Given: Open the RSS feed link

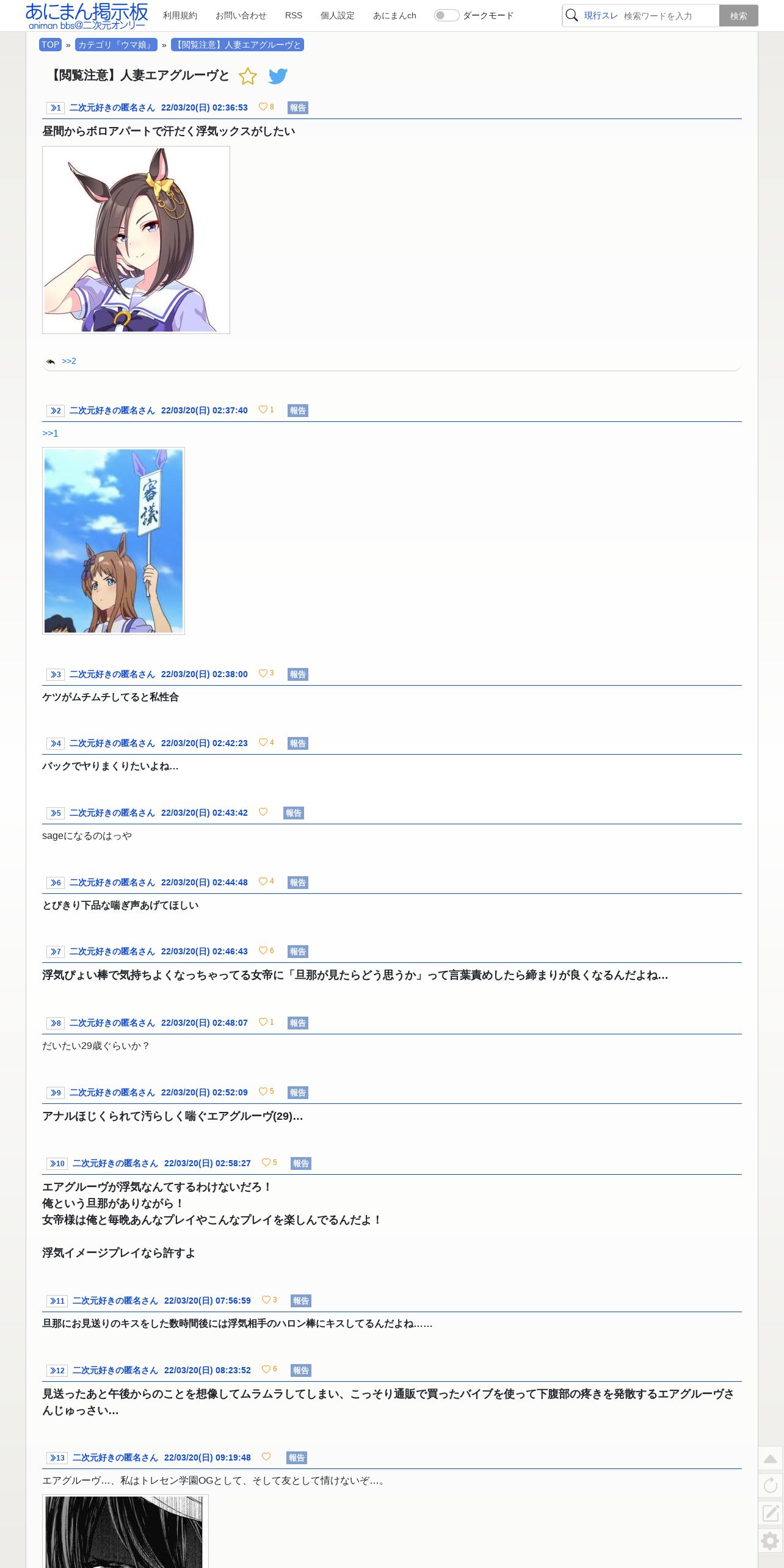Looking at the screenshot, I should (294, 15).
